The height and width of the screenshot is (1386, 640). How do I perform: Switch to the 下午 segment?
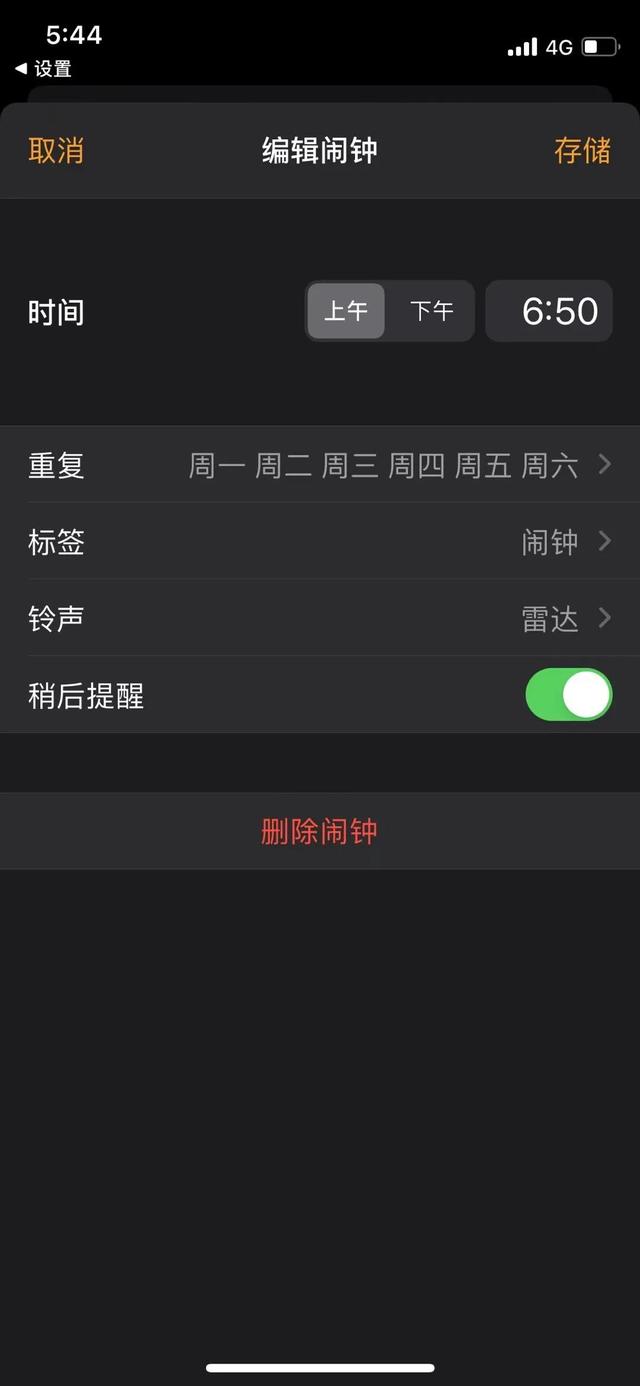tap(431, 311)
